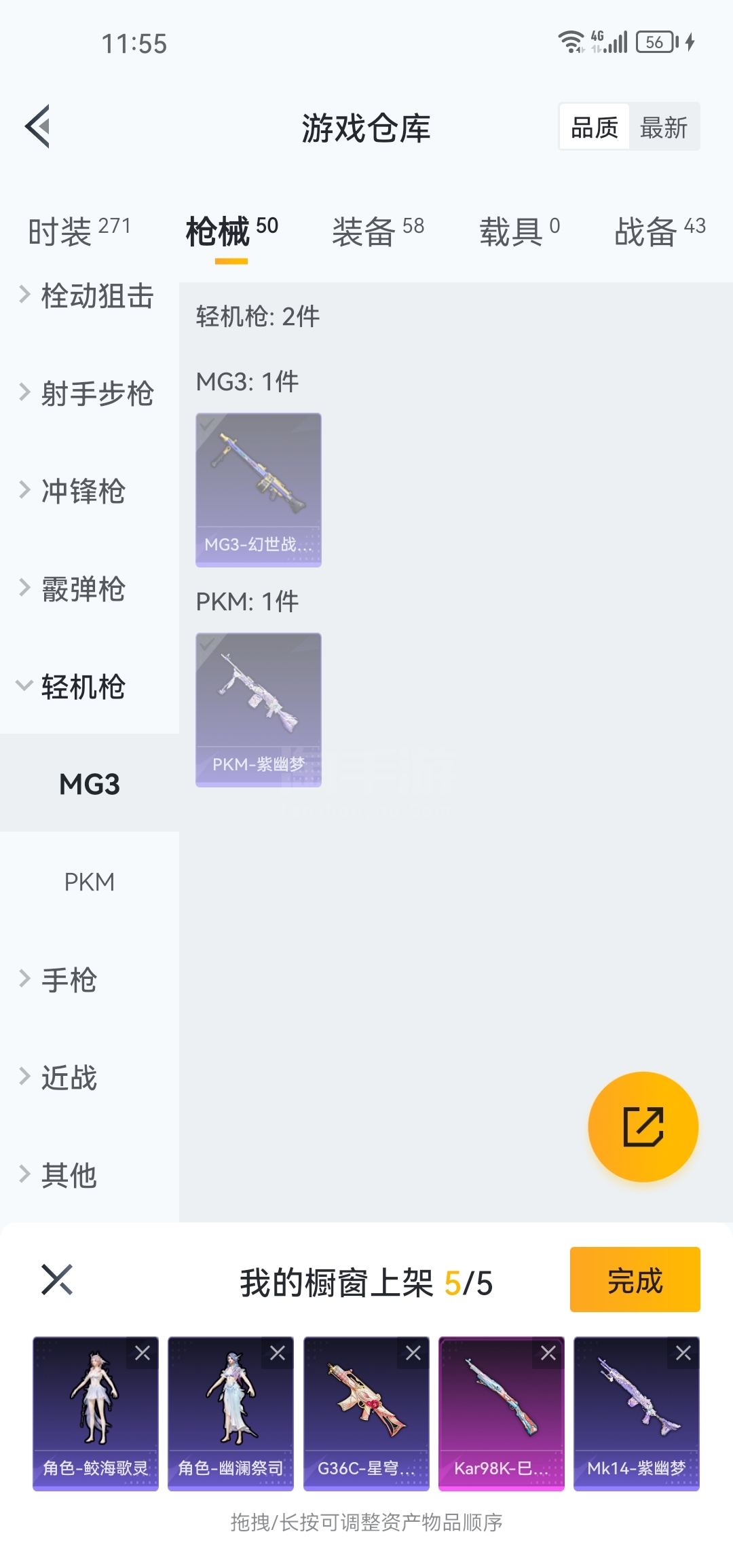
Task: Remove G36C-星穹 from showcase
Action: tap(413, 1354)
